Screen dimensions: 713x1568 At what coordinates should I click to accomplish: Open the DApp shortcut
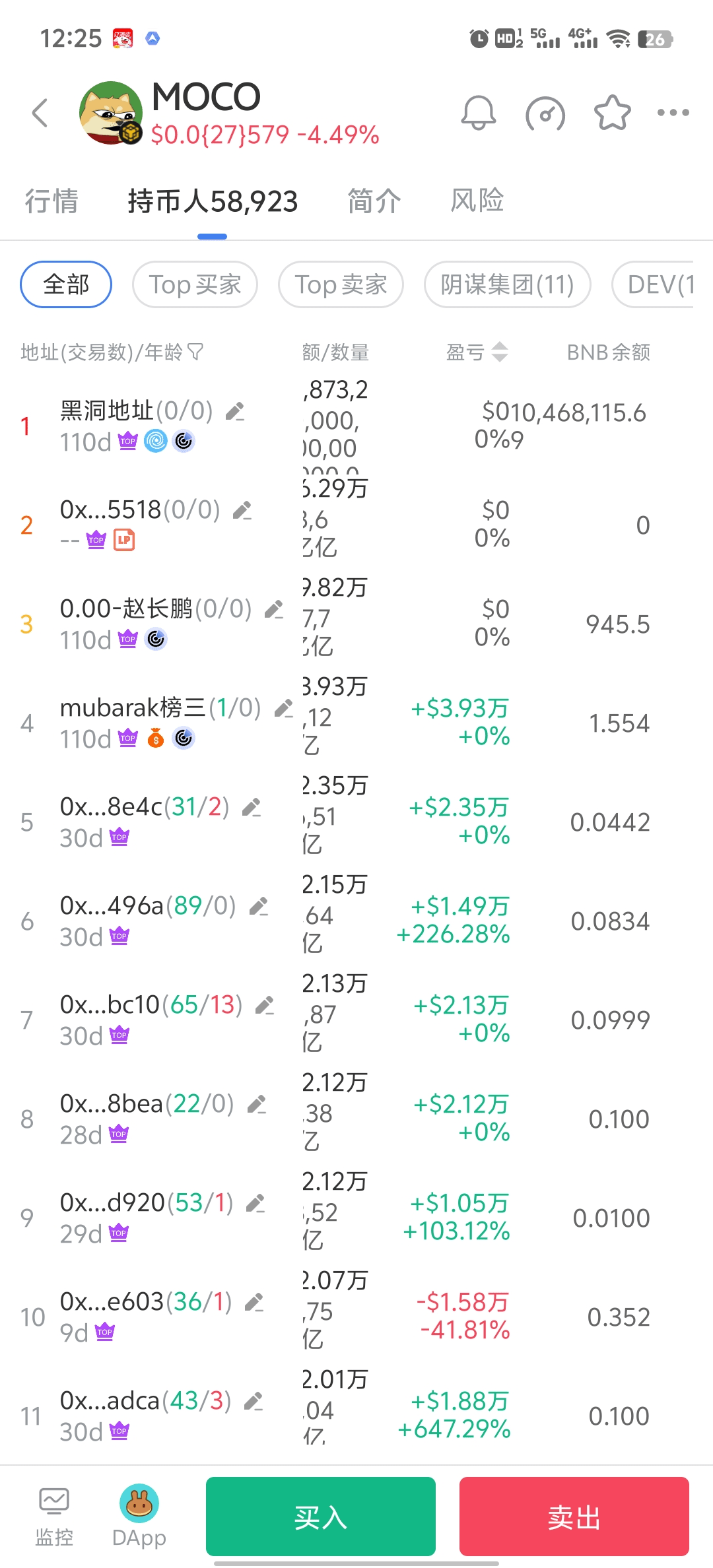point(139,1517)
